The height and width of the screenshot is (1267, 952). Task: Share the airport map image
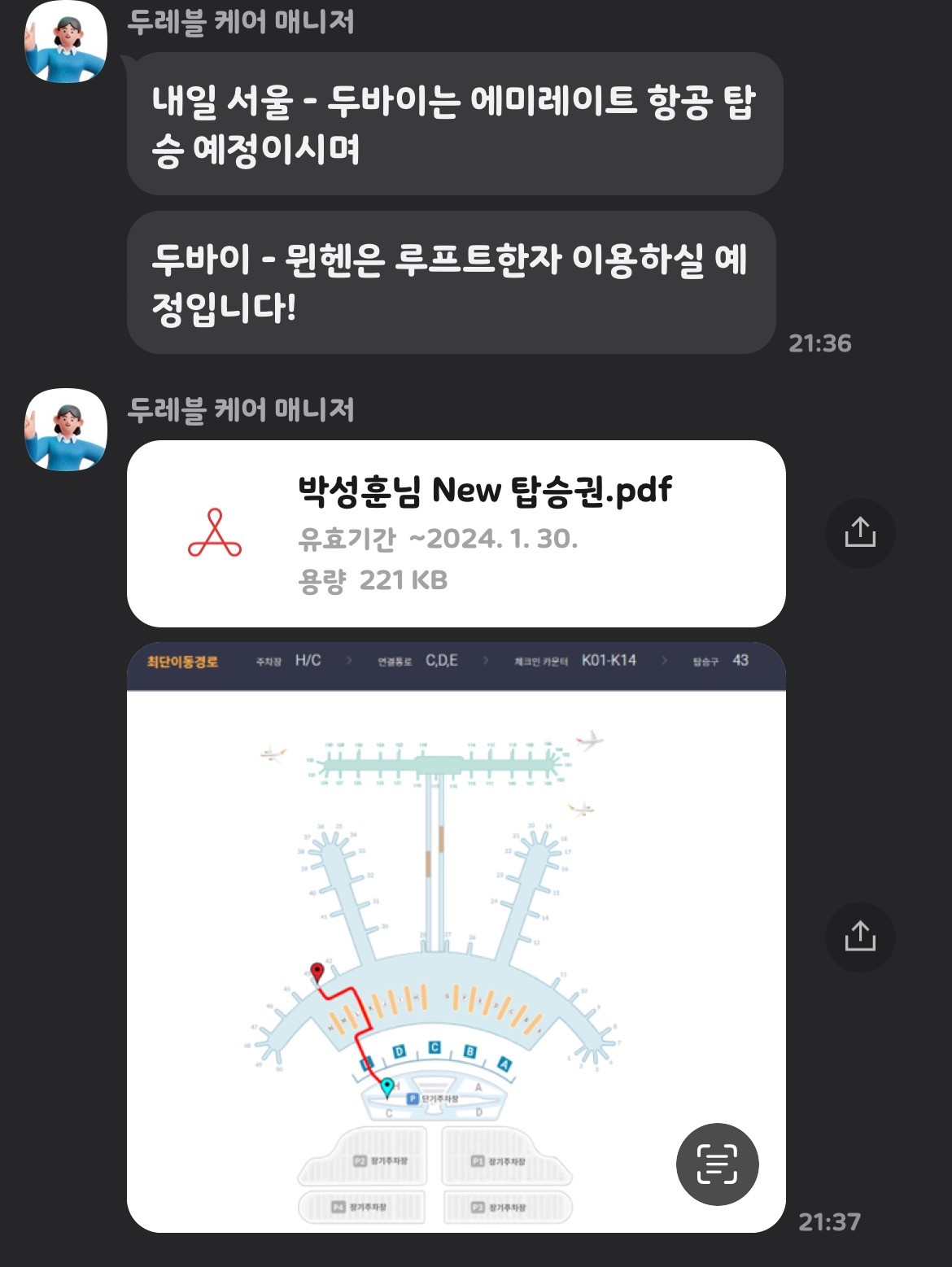tap(860, 937)
